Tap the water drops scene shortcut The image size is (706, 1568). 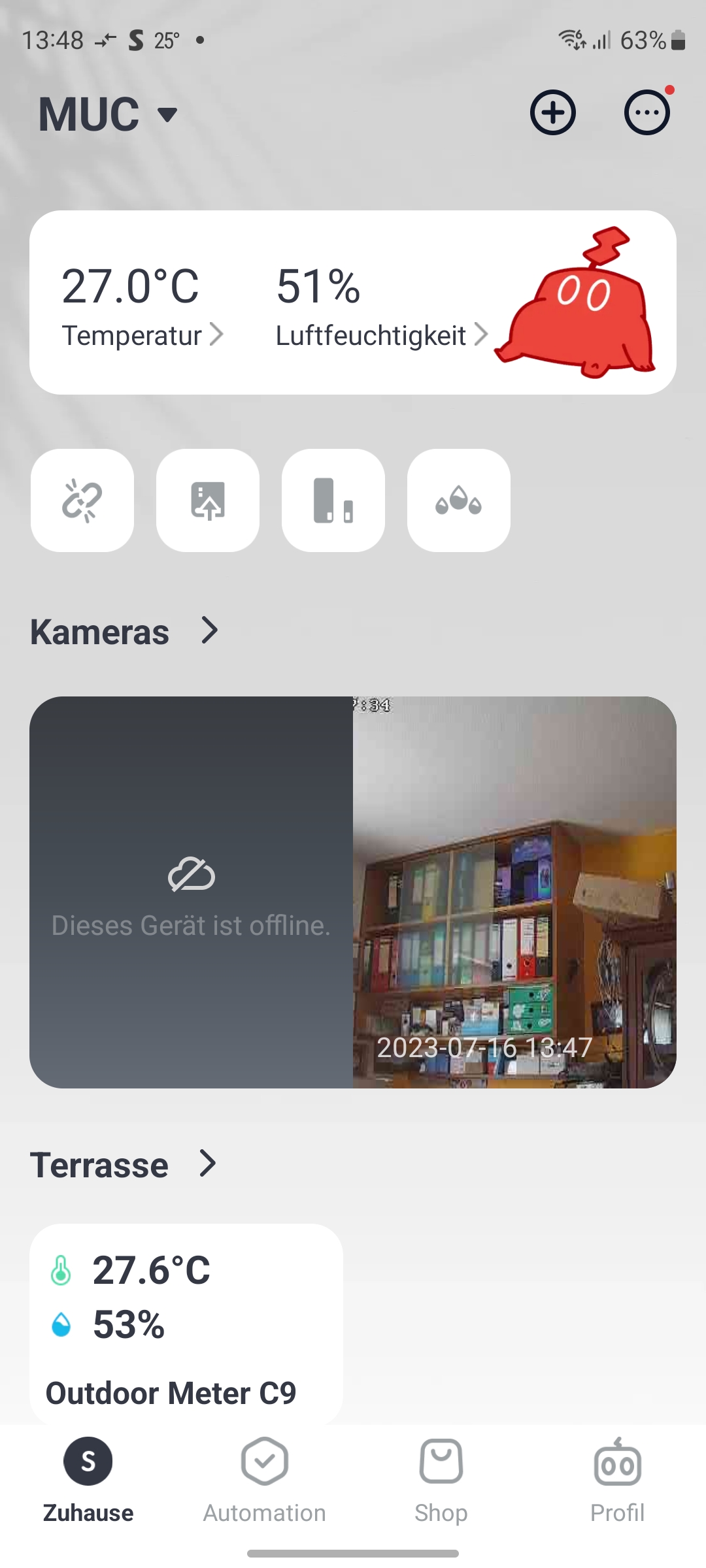click(459, 500)
